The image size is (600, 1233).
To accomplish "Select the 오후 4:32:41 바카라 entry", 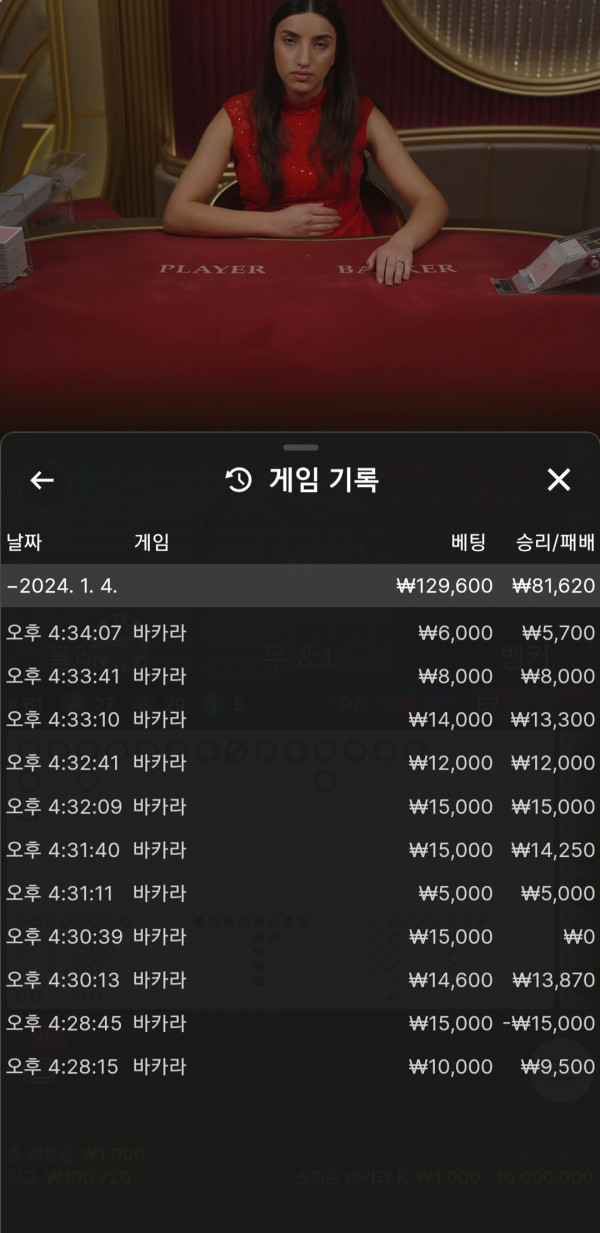I will (300, 763).
